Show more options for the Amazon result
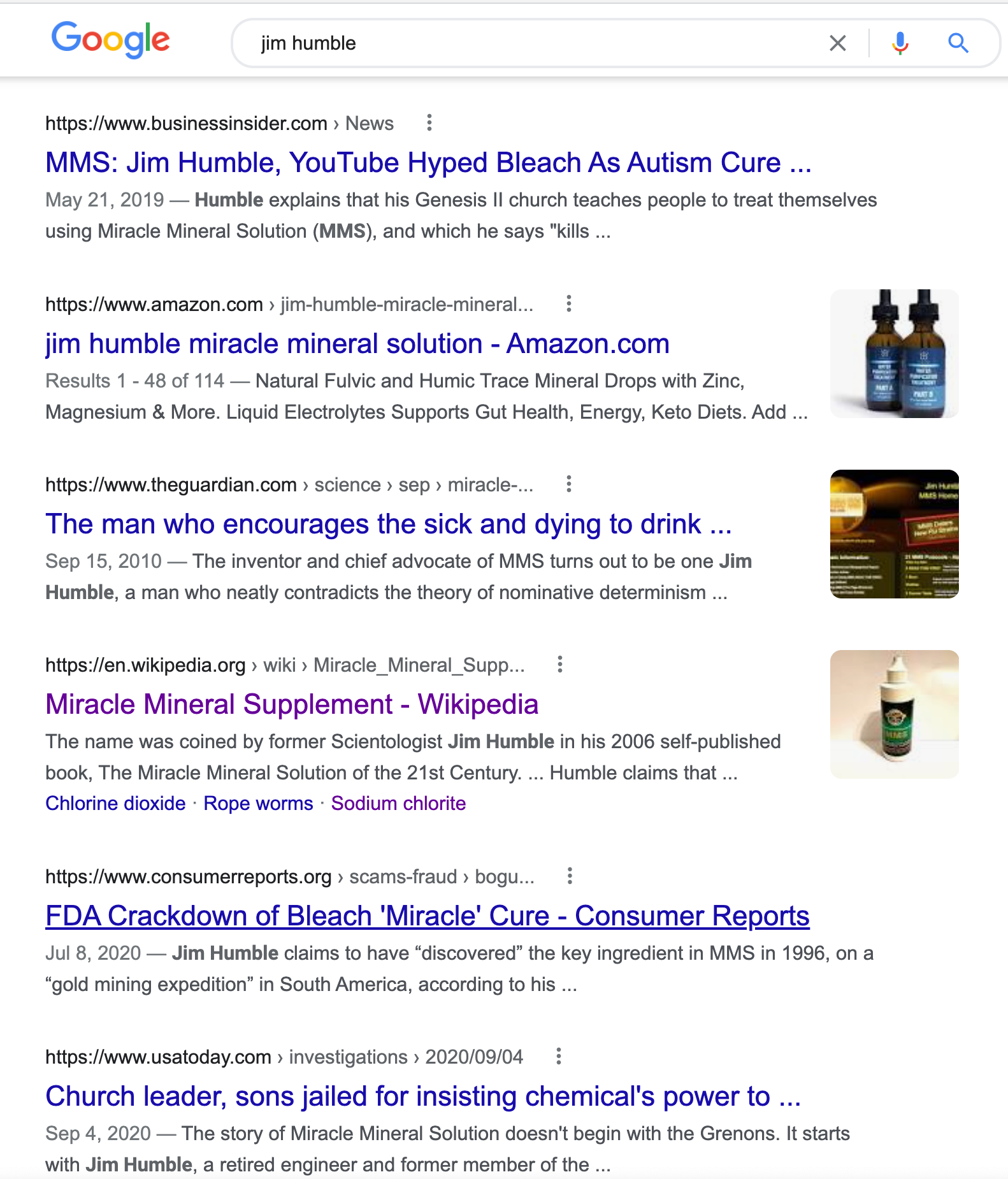This screenshot has width=1008, height=1179. (569, 303)
